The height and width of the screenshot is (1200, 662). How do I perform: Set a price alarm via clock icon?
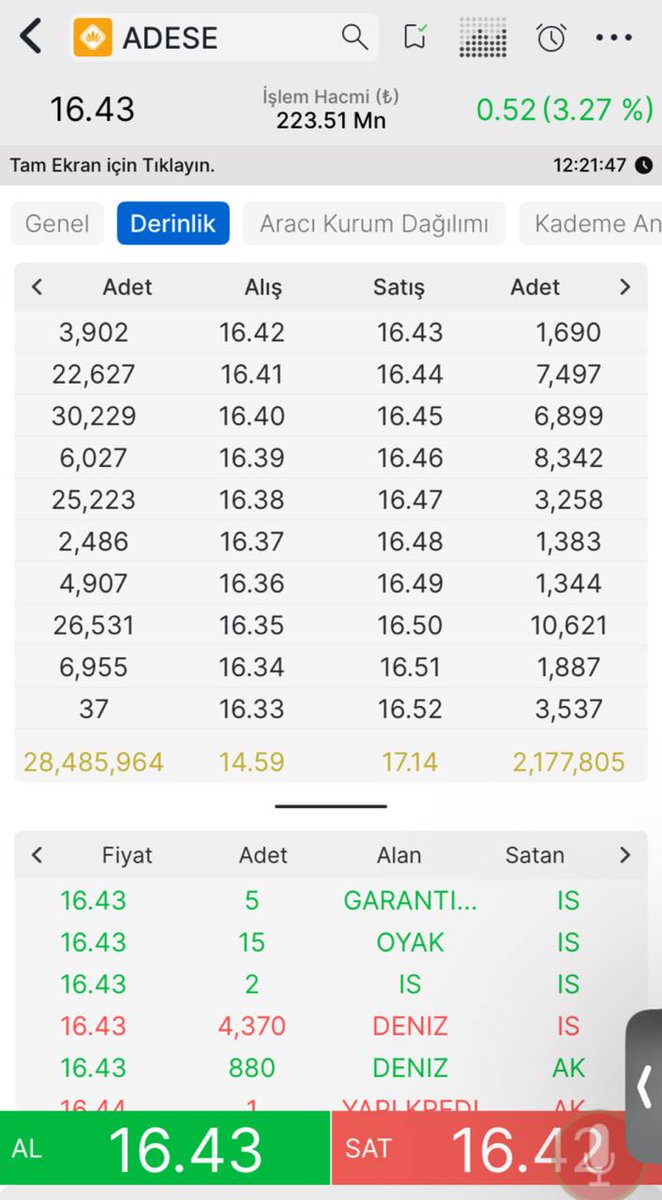click(x=551, y=38)
